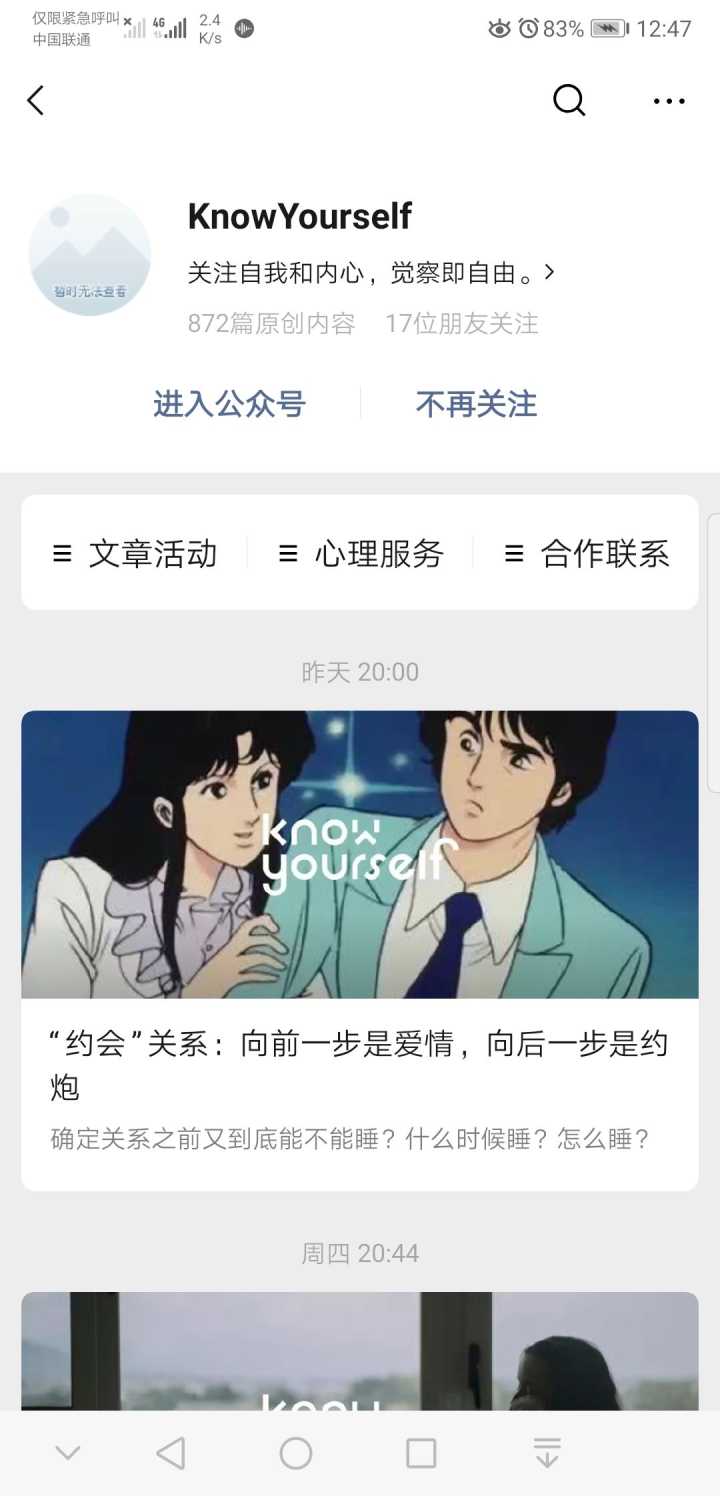Tap the back arrow to return

click(35, 100)
